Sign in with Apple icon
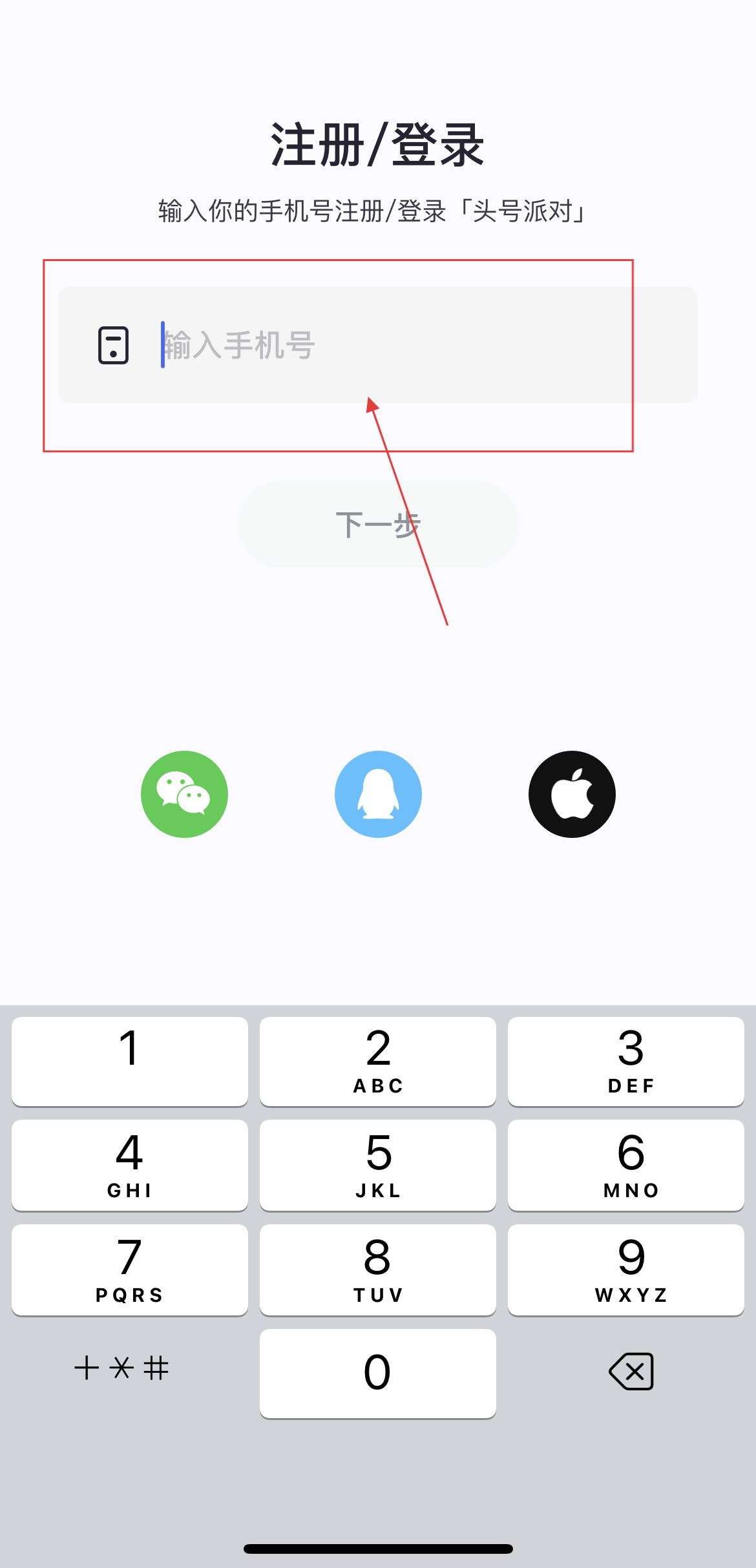The height and width of the screenshot is (1568, 756). 572,794
